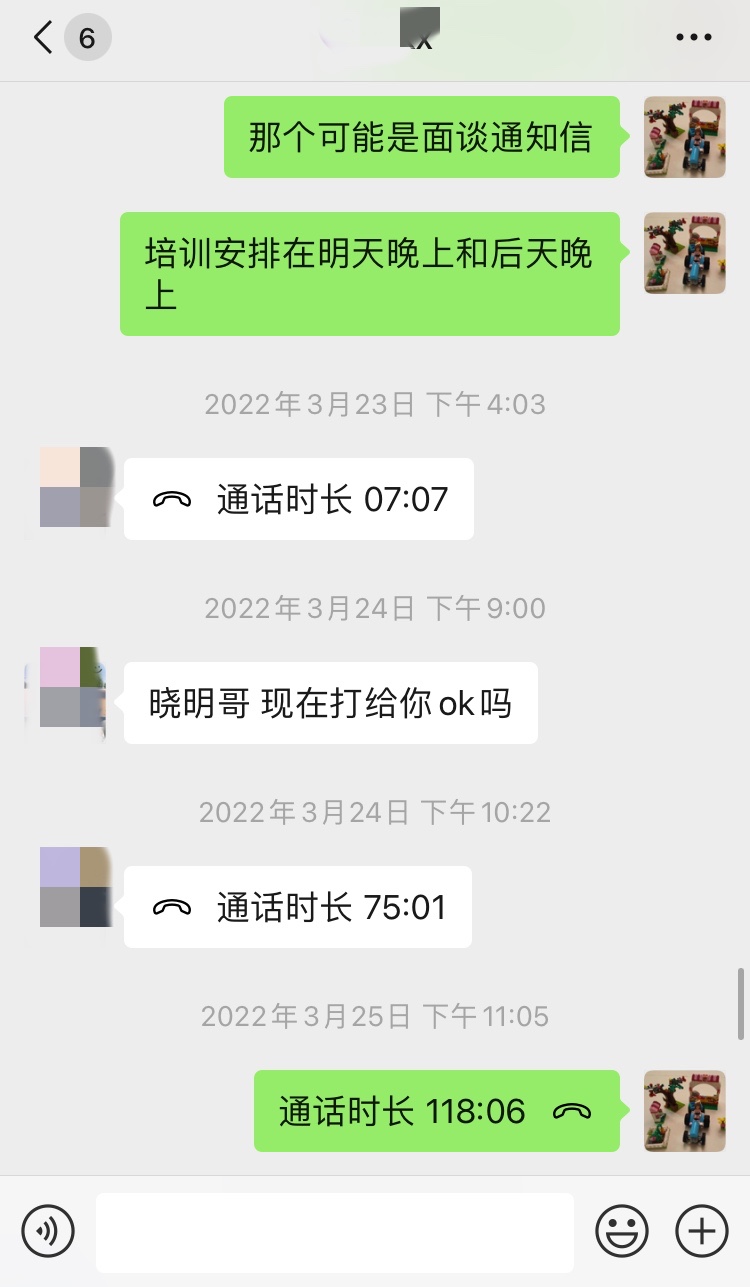
Task: Open the plus attachments menu
Action: pos(702,1232)
